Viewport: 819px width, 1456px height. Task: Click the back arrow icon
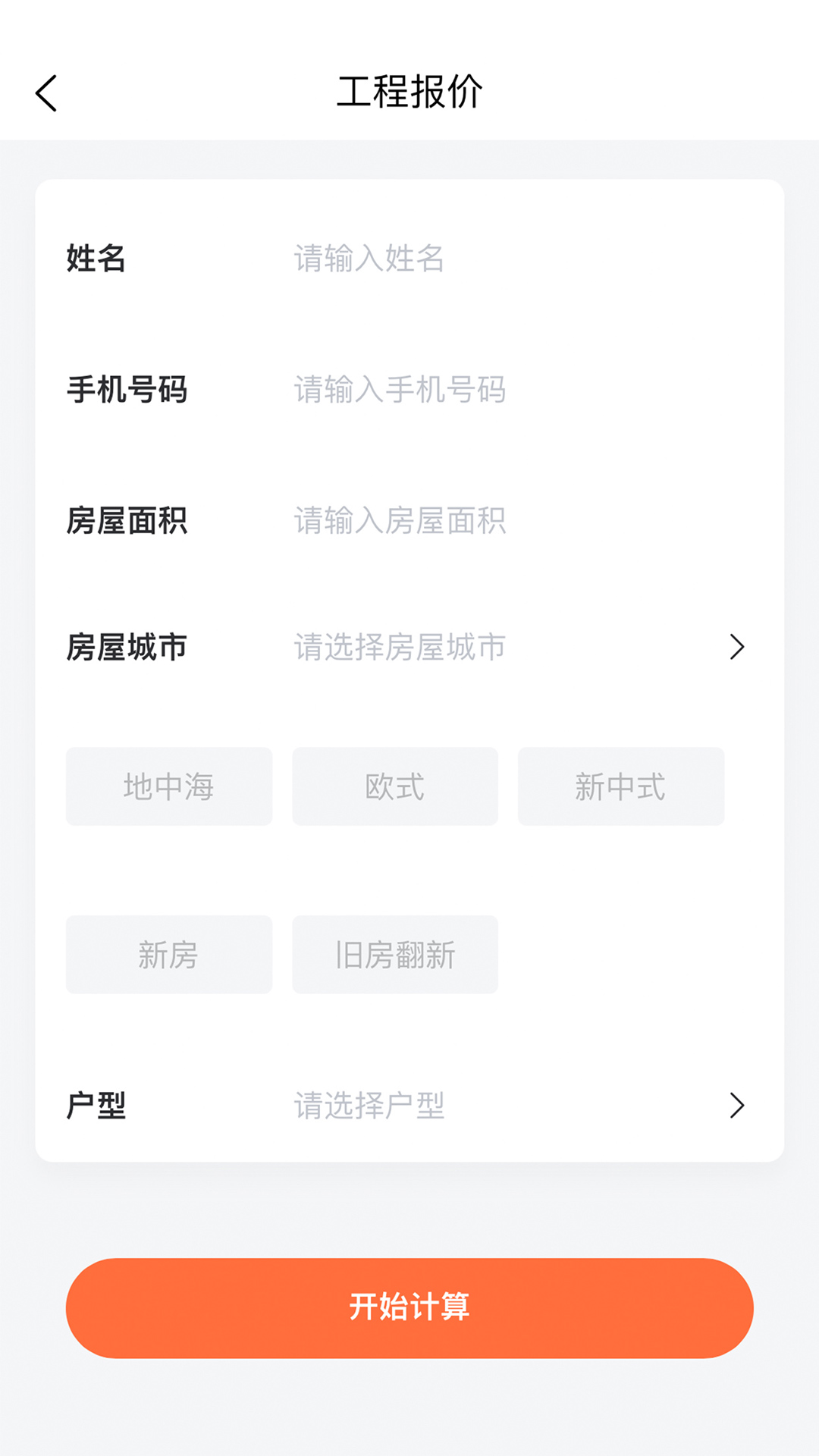(x=47, y=92)
